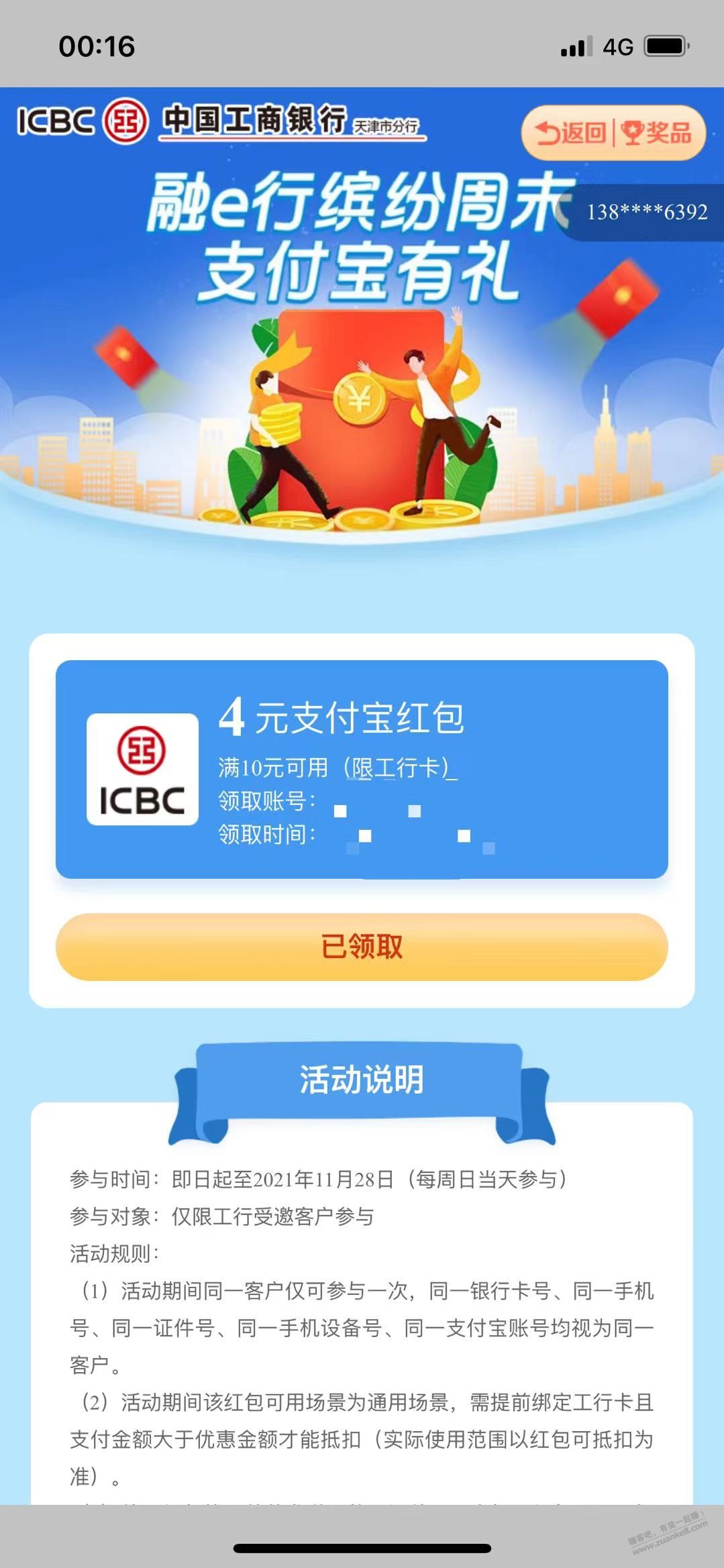Open the 4元支付宝红包 coupon card
The width and height of the screenshot is (724, 1568).
click(362, 769)
